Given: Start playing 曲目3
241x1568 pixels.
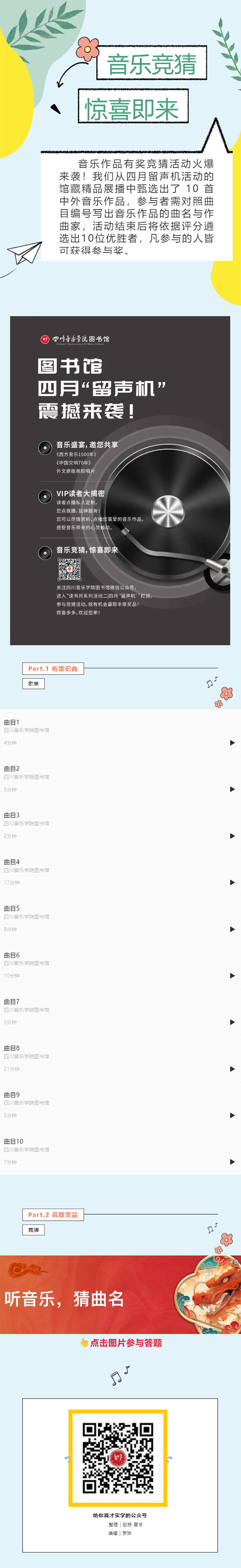Looking at the screenshot, I should [232, 836].
